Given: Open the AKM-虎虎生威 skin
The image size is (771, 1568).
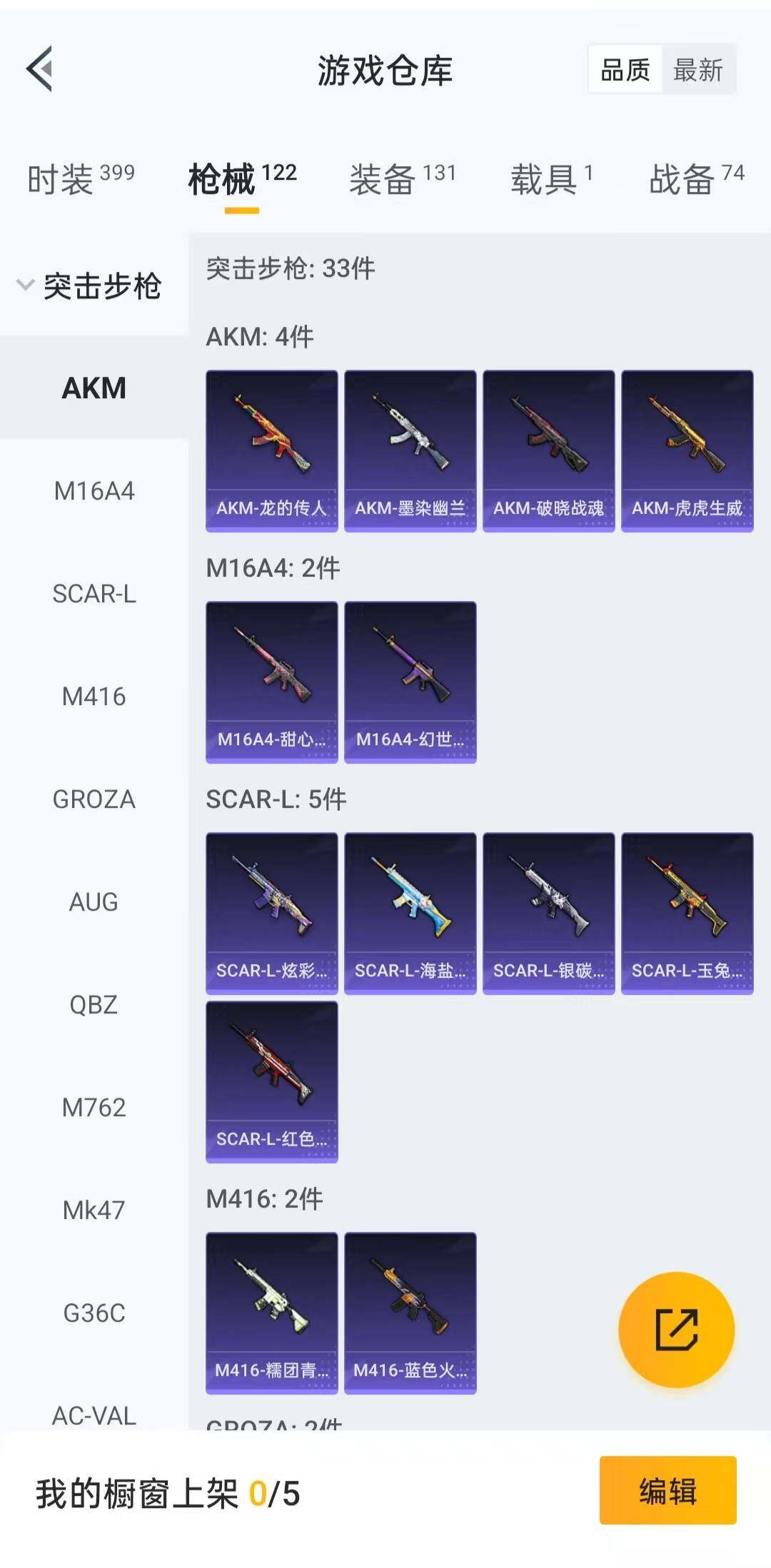Looking at the screenshot, I should [687, 450].
